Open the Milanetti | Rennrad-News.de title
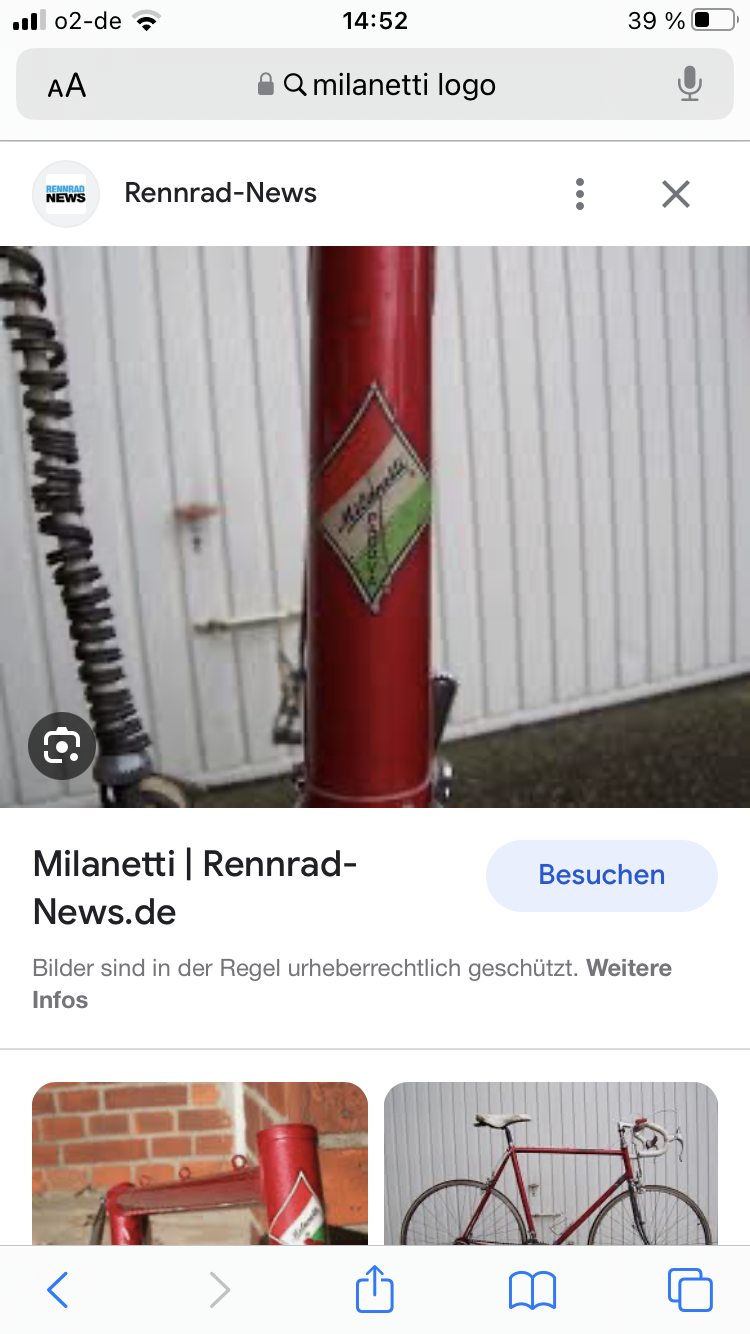Screen dimensions: 750x1334 195,887
